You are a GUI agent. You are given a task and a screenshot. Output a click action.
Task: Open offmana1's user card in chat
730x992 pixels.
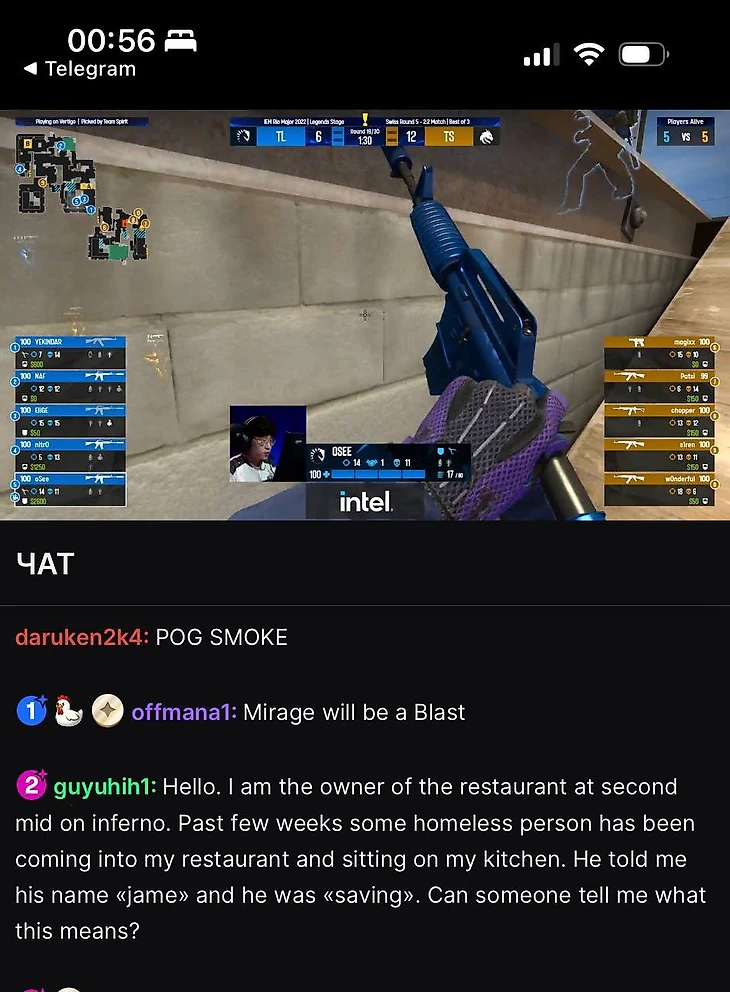[184, 712]
